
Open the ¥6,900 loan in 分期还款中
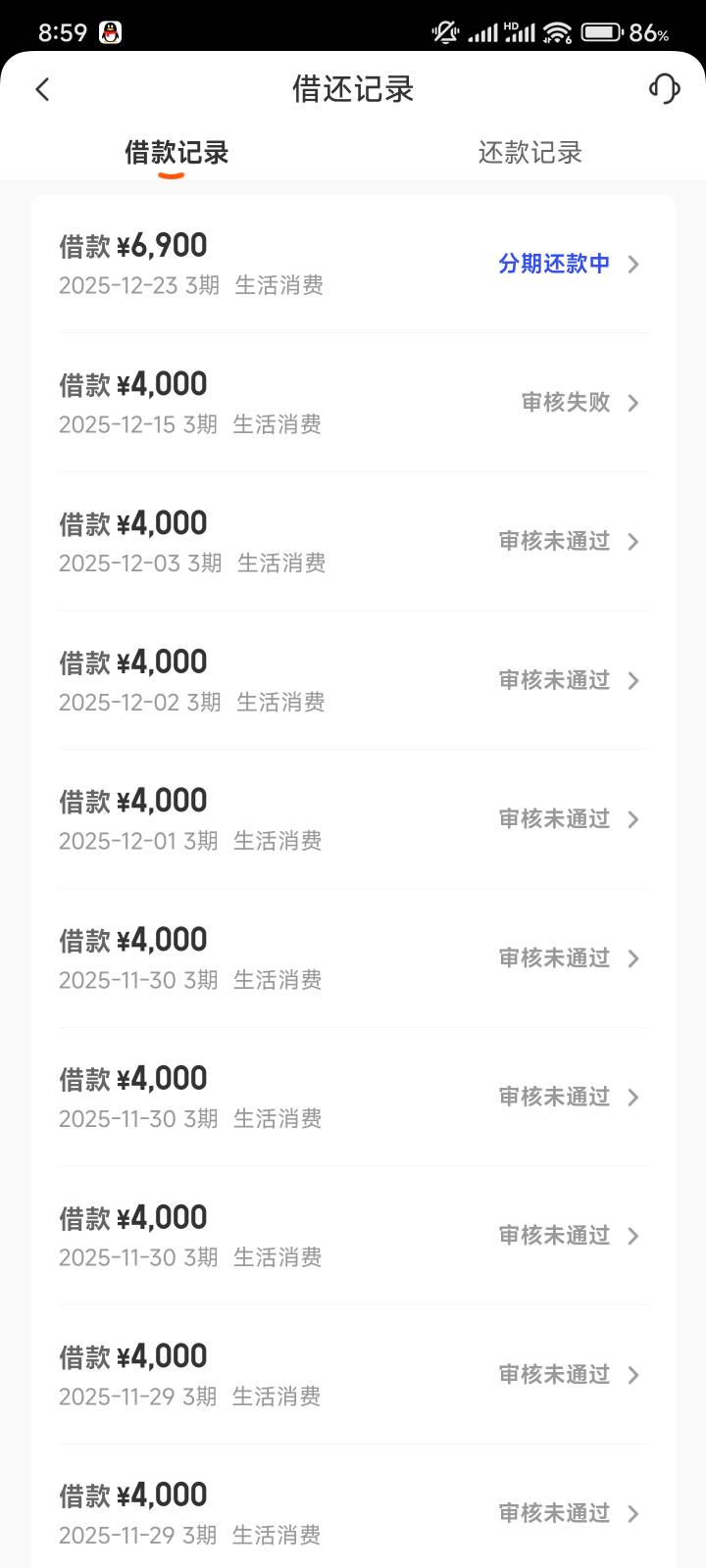pyautogui.click(x=353, y=264)
